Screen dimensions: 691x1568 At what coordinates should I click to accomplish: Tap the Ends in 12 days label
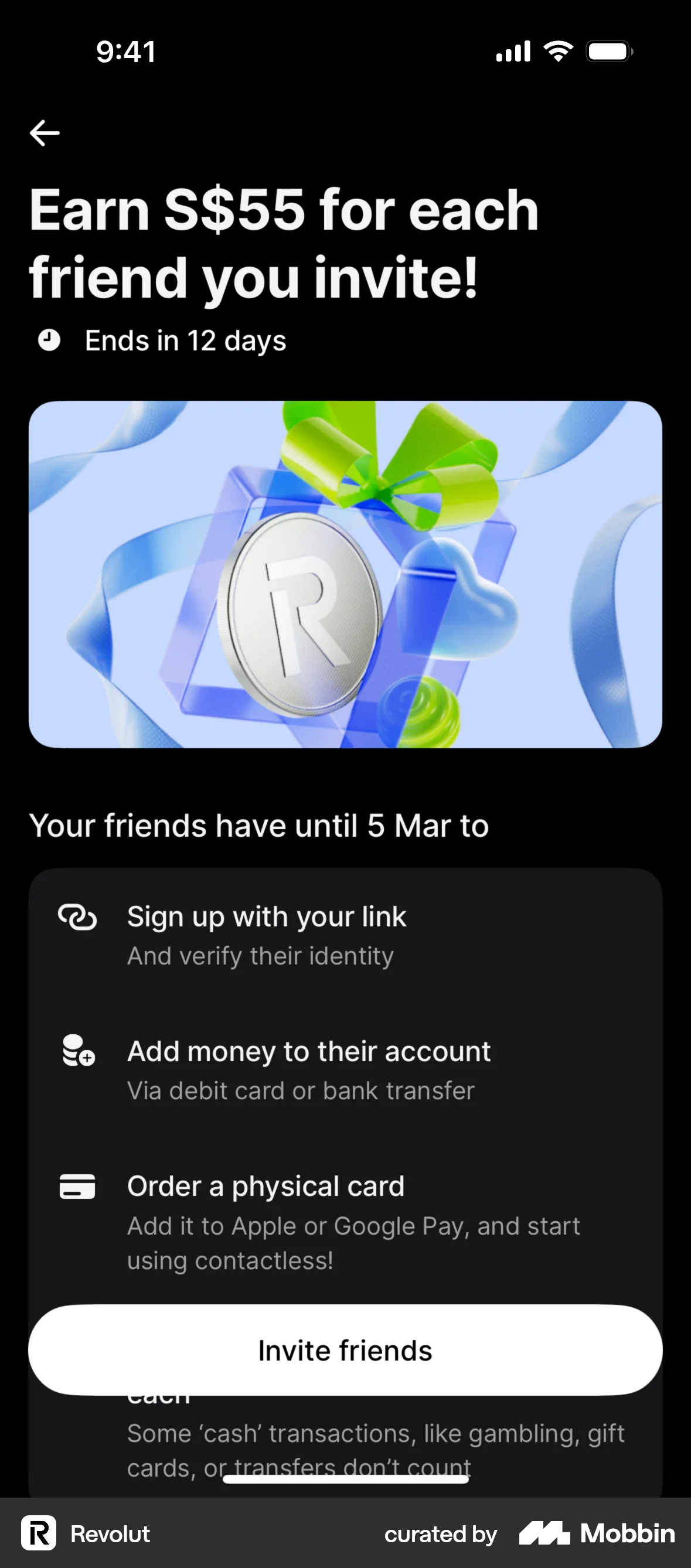(185, 341)
